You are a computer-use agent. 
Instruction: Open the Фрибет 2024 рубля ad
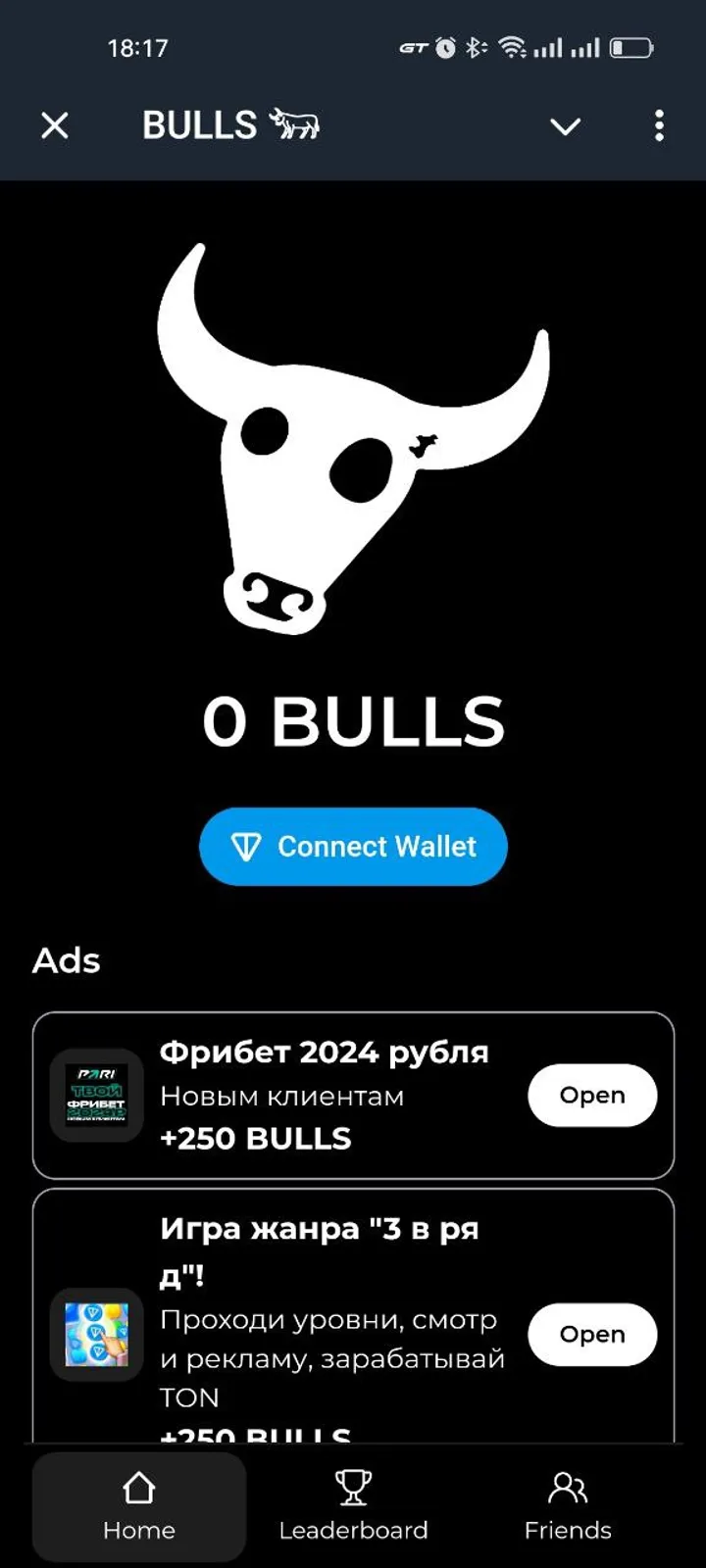[592, 1095]
